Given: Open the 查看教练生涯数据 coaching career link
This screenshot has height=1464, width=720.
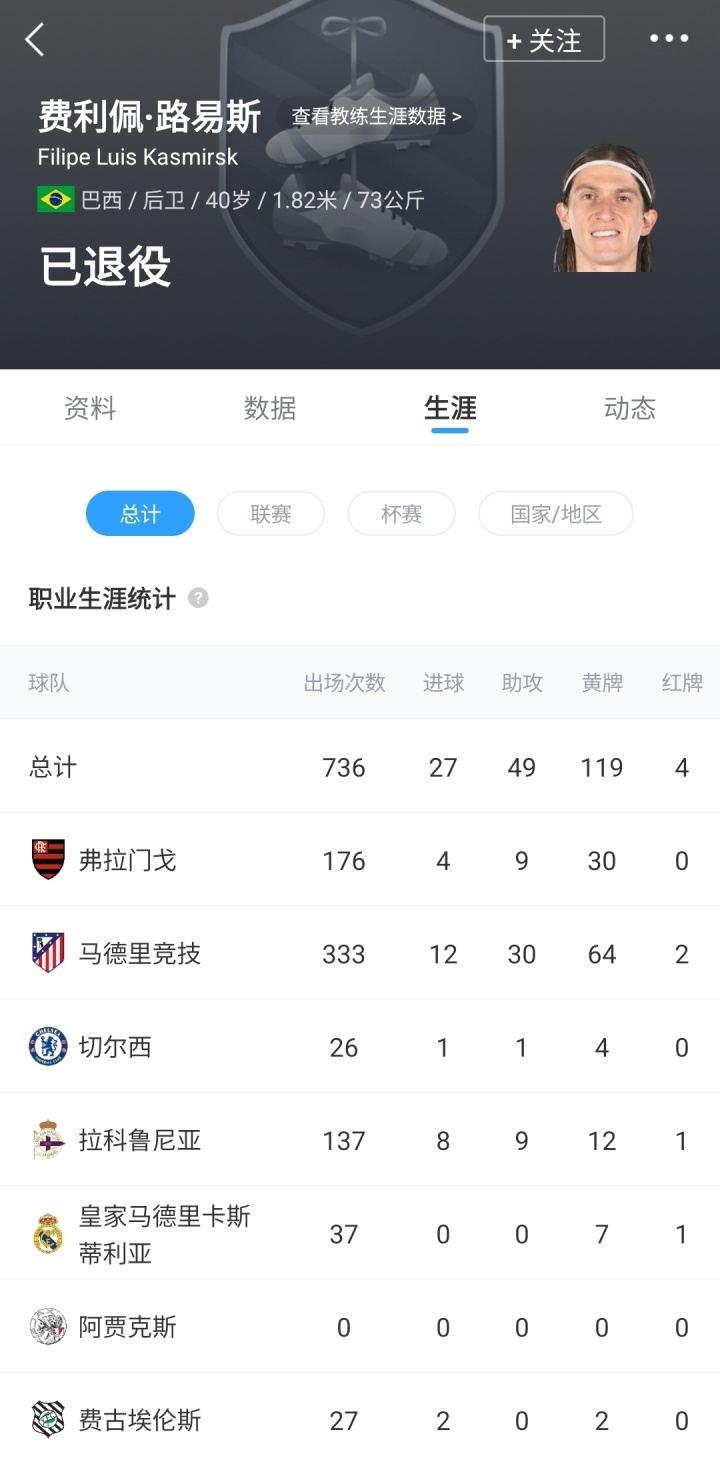Looking at the screenshot, I should click(x=376, y=116).
